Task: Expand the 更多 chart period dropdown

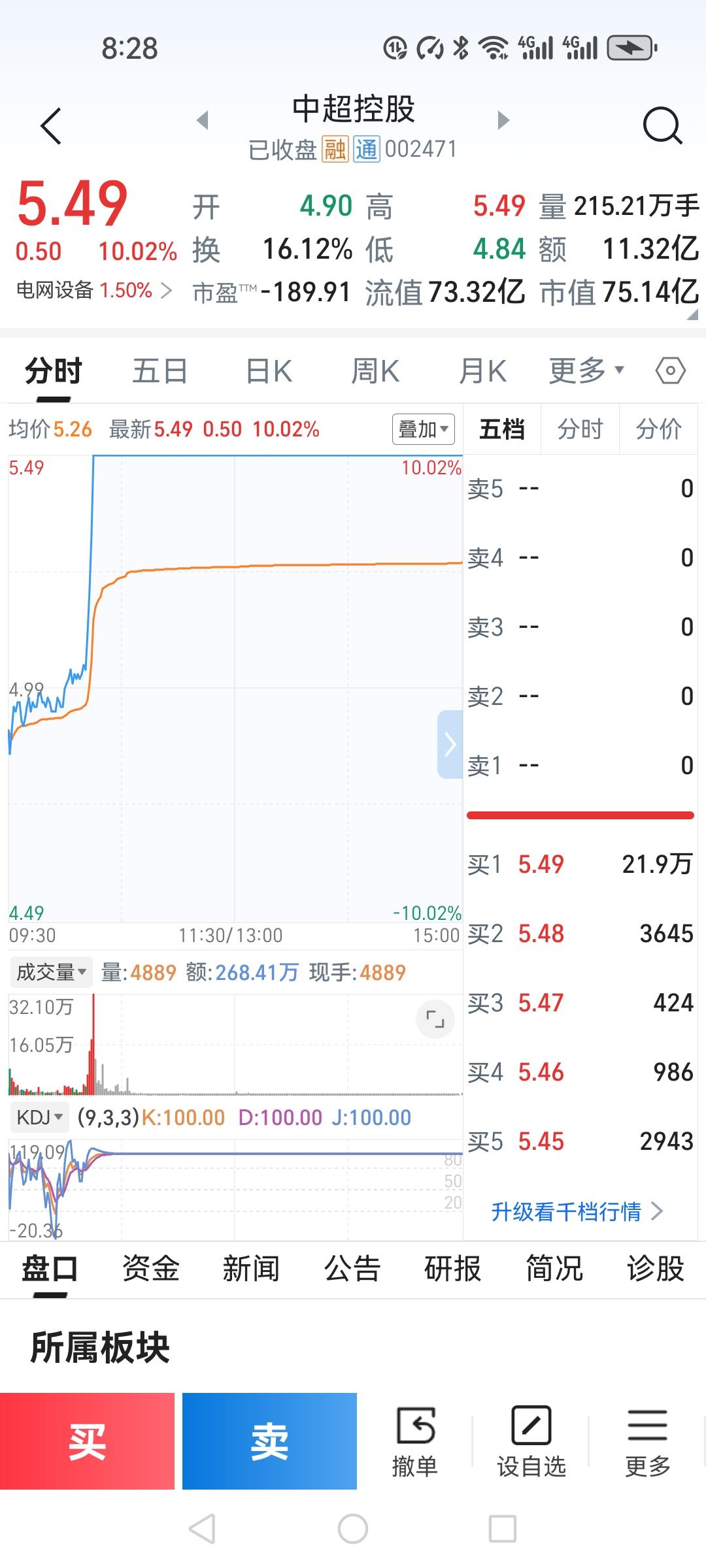Action: (586, 370)
